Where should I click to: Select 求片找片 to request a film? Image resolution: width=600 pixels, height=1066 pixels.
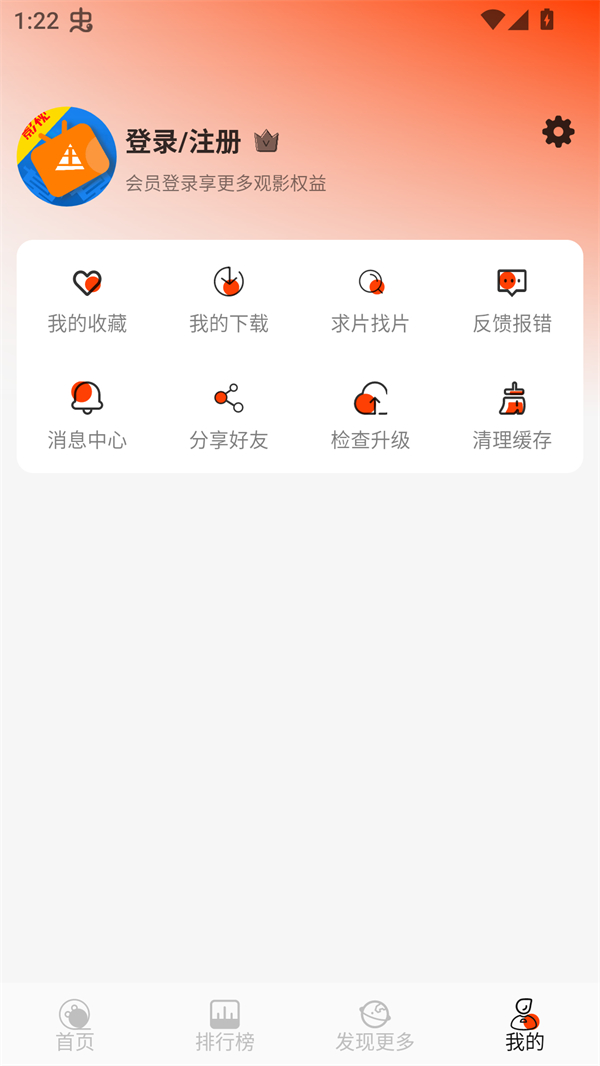pos(370,300)
